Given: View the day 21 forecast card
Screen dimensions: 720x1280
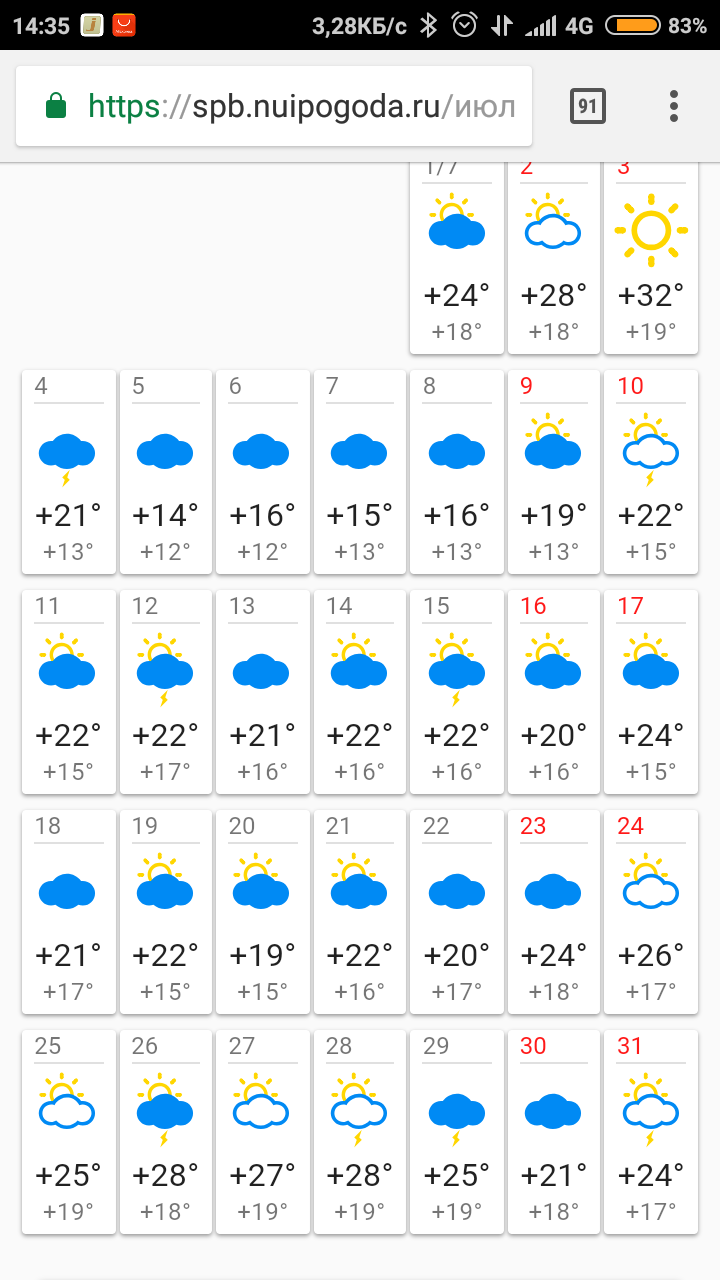Looking at the screenshot, I should click(x=360, y=912).
